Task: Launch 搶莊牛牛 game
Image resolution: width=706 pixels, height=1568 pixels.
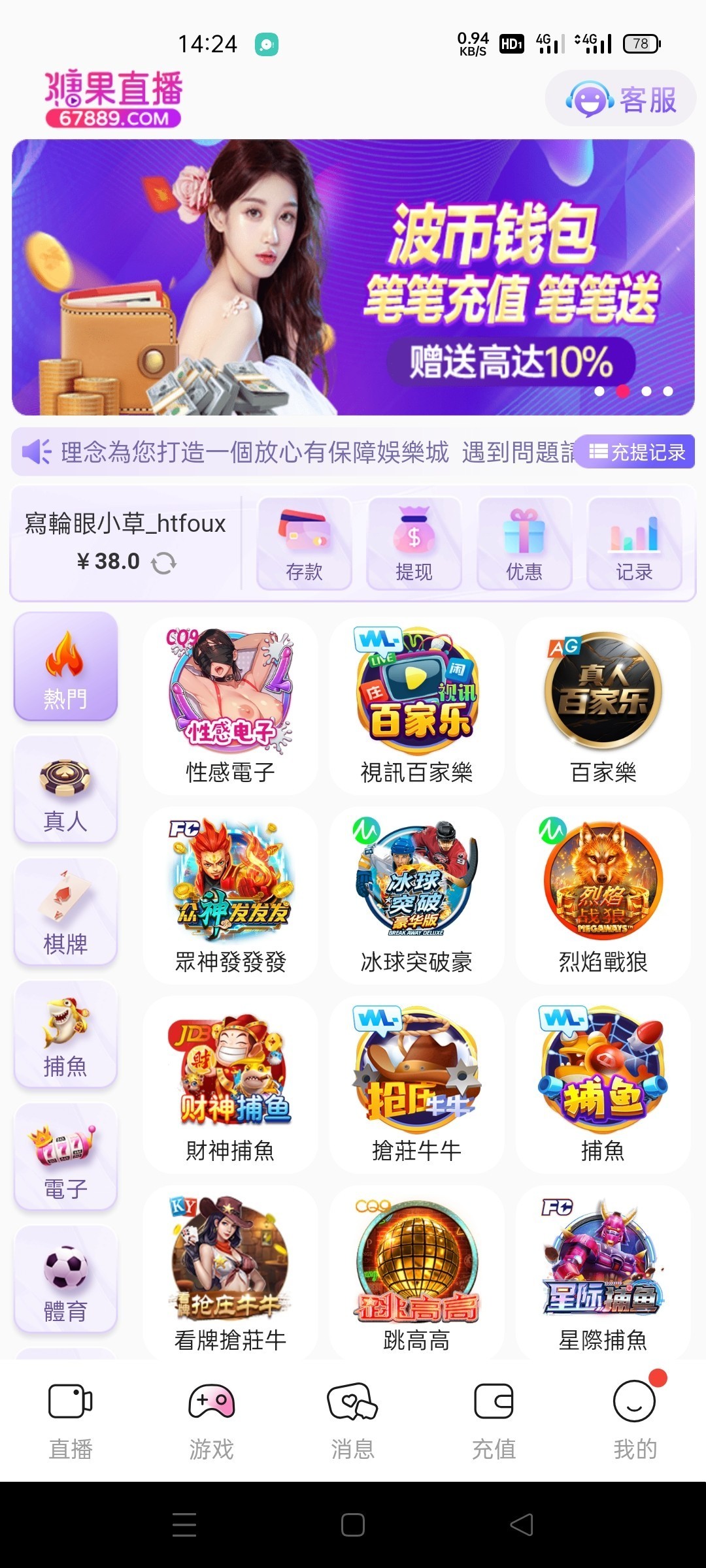Action: 416,1085
